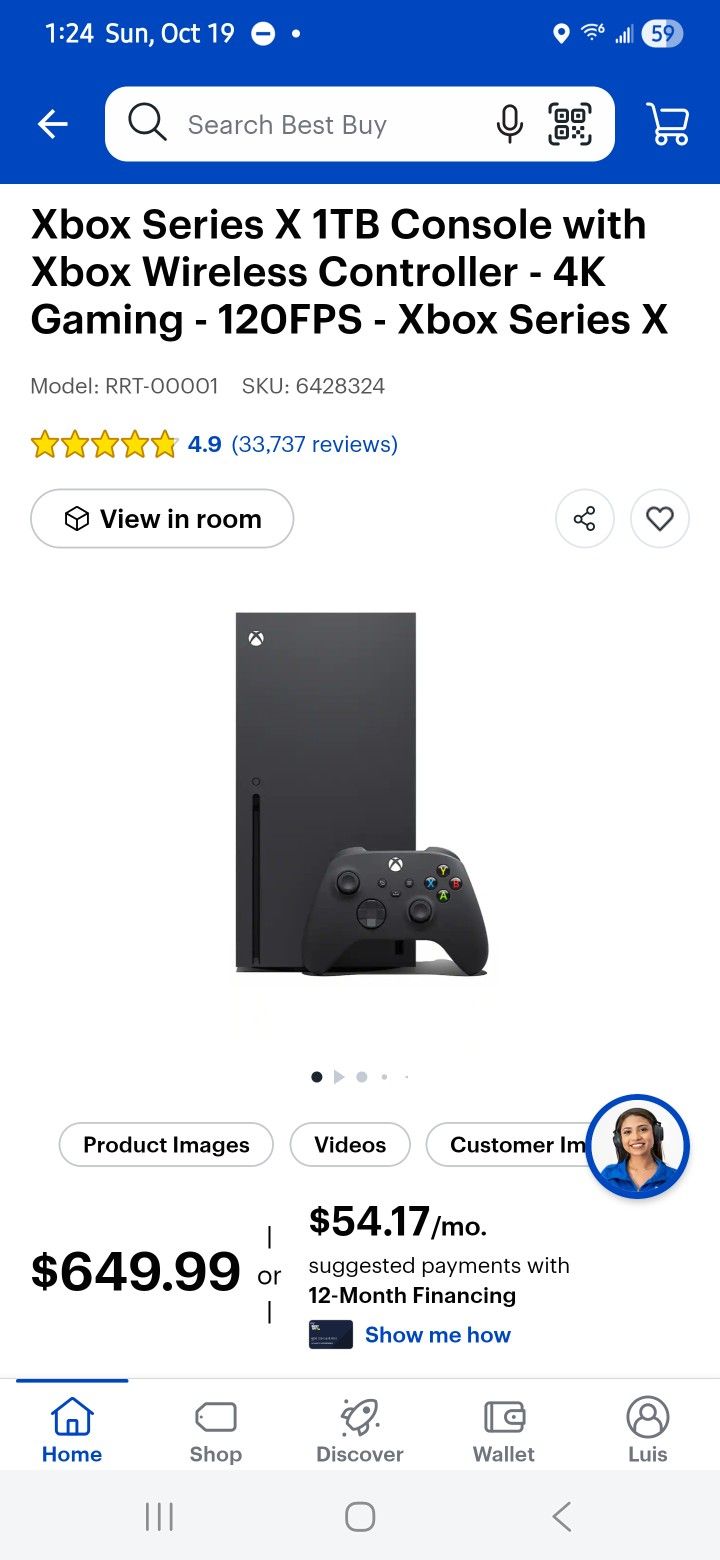The image size is (720, 1560).
Task: Select the second carousel dot
Action: point(362,1077)
